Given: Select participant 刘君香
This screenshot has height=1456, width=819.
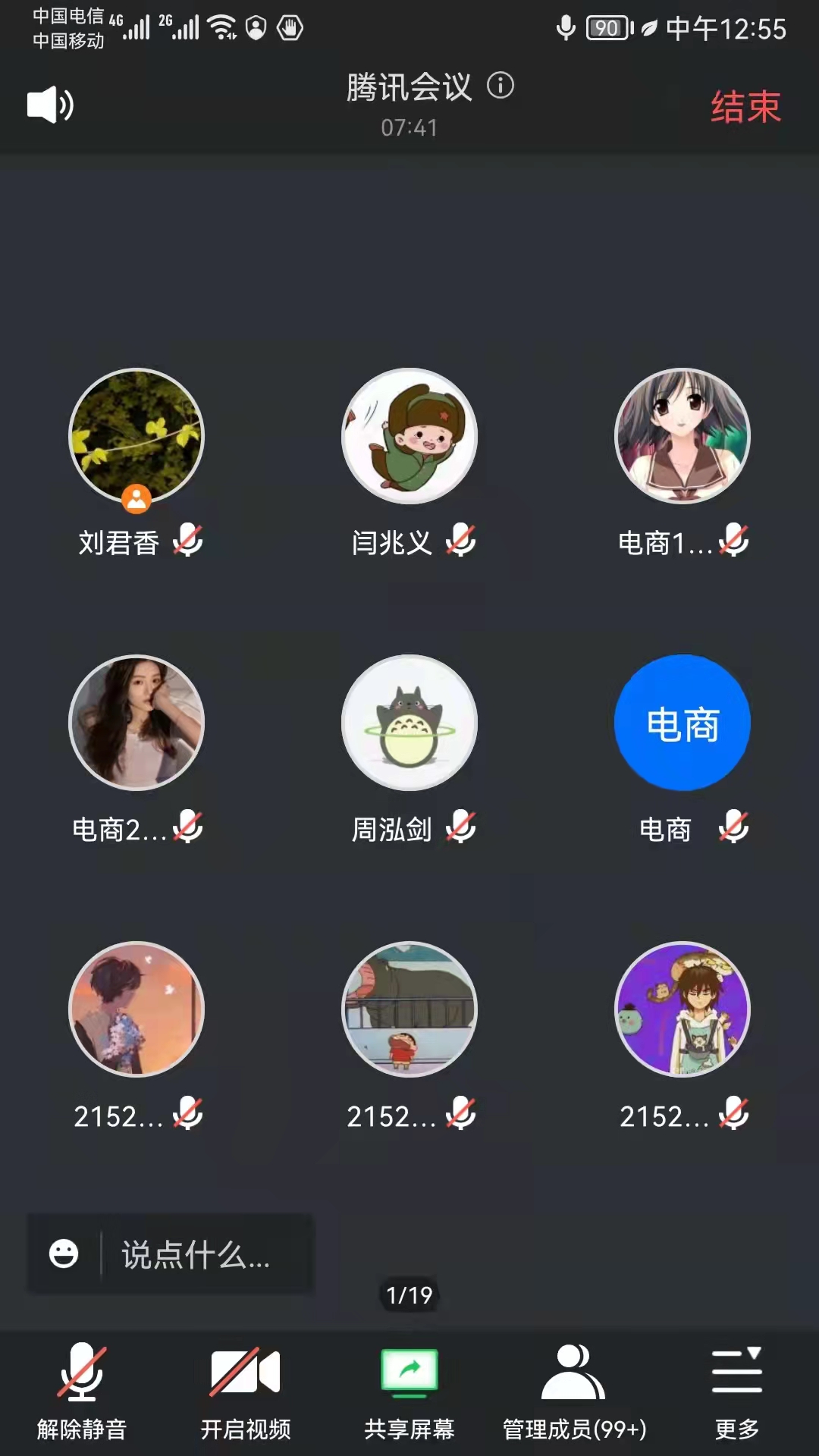Looking at the screenshot, I should coord(136,436).
